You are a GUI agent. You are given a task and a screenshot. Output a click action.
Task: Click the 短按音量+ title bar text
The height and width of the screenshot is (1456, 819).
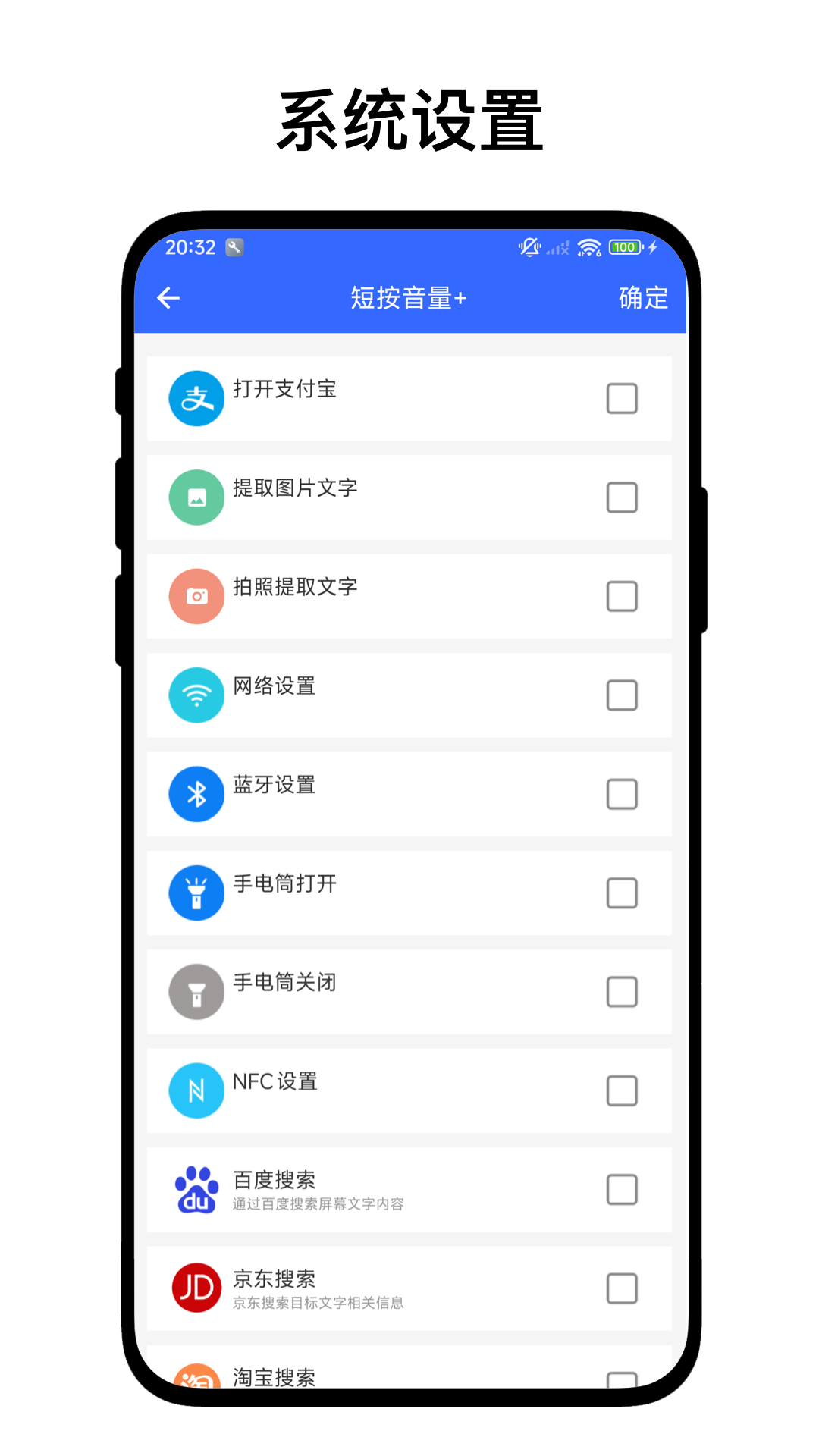click(409, 298)
